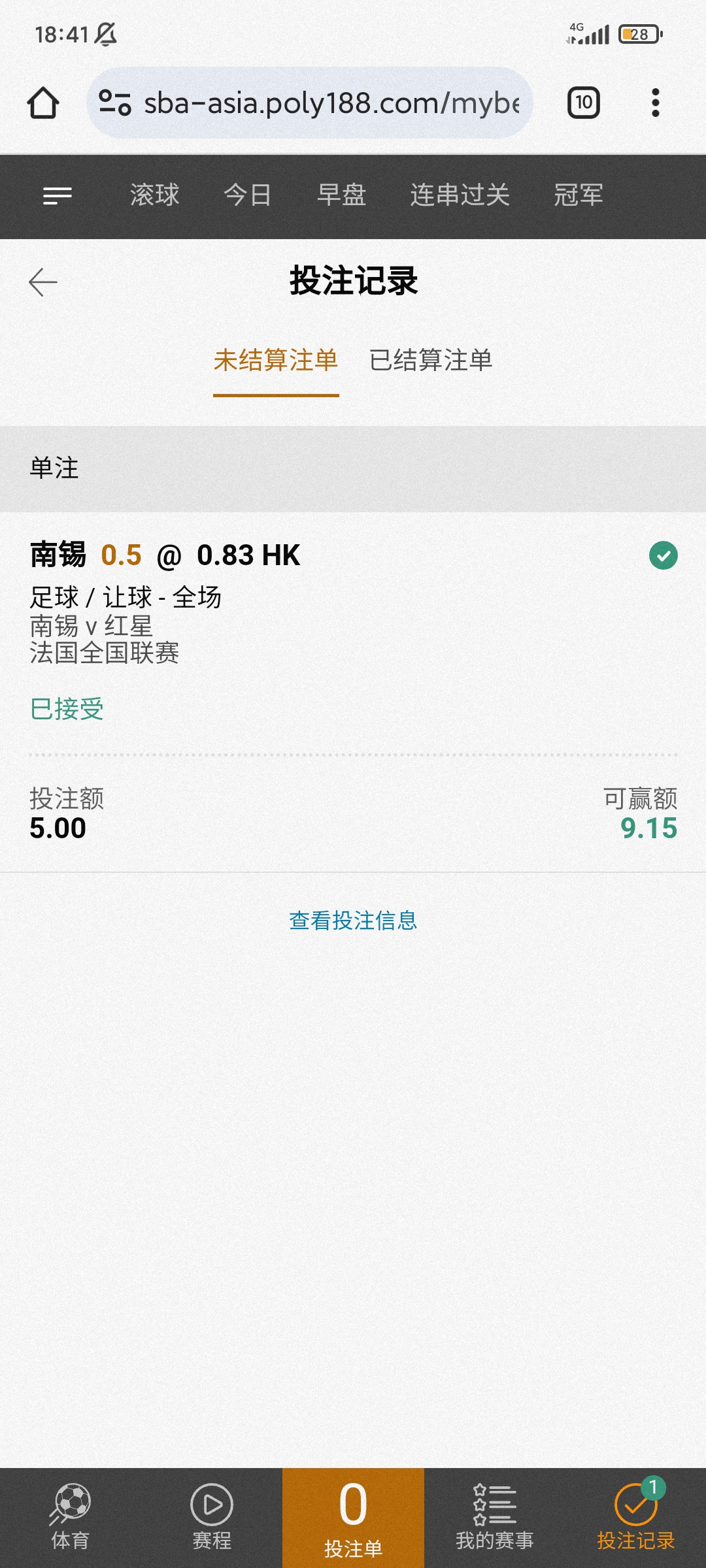Select the 未结算注单 tab

tap(276, 361)
